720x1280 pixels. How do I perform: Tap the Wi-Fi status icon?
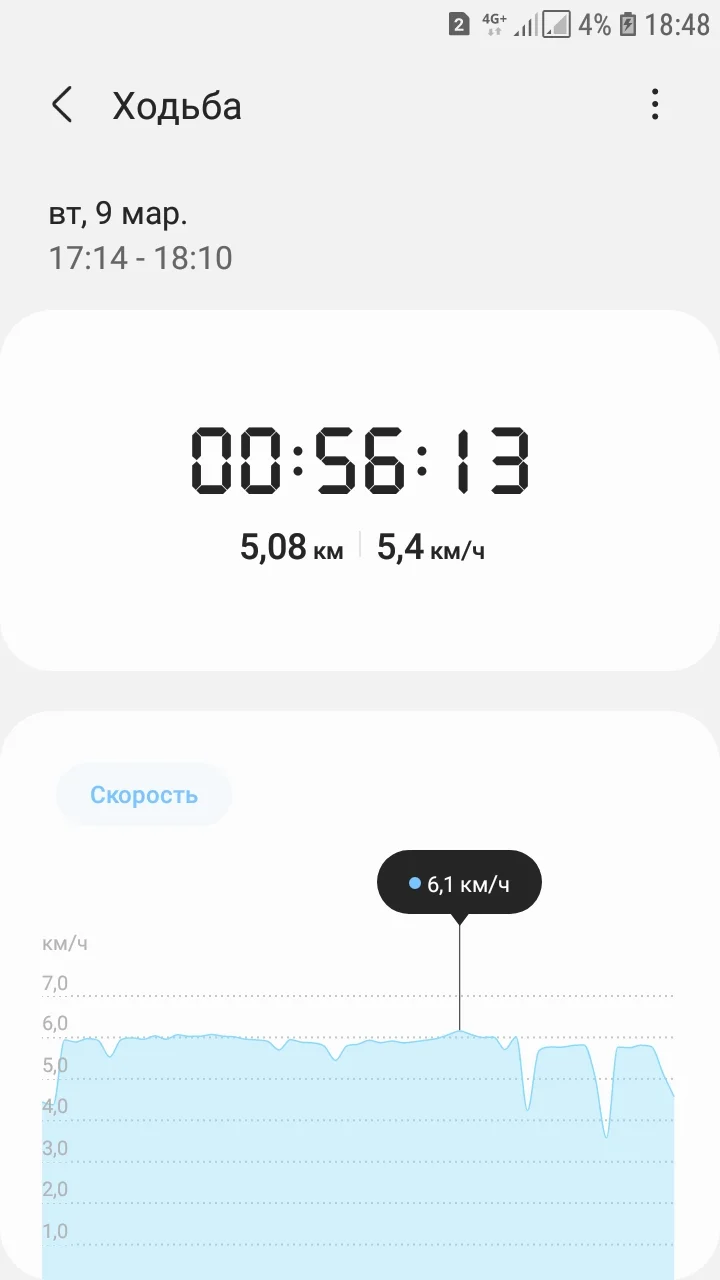tap(556, 24)
